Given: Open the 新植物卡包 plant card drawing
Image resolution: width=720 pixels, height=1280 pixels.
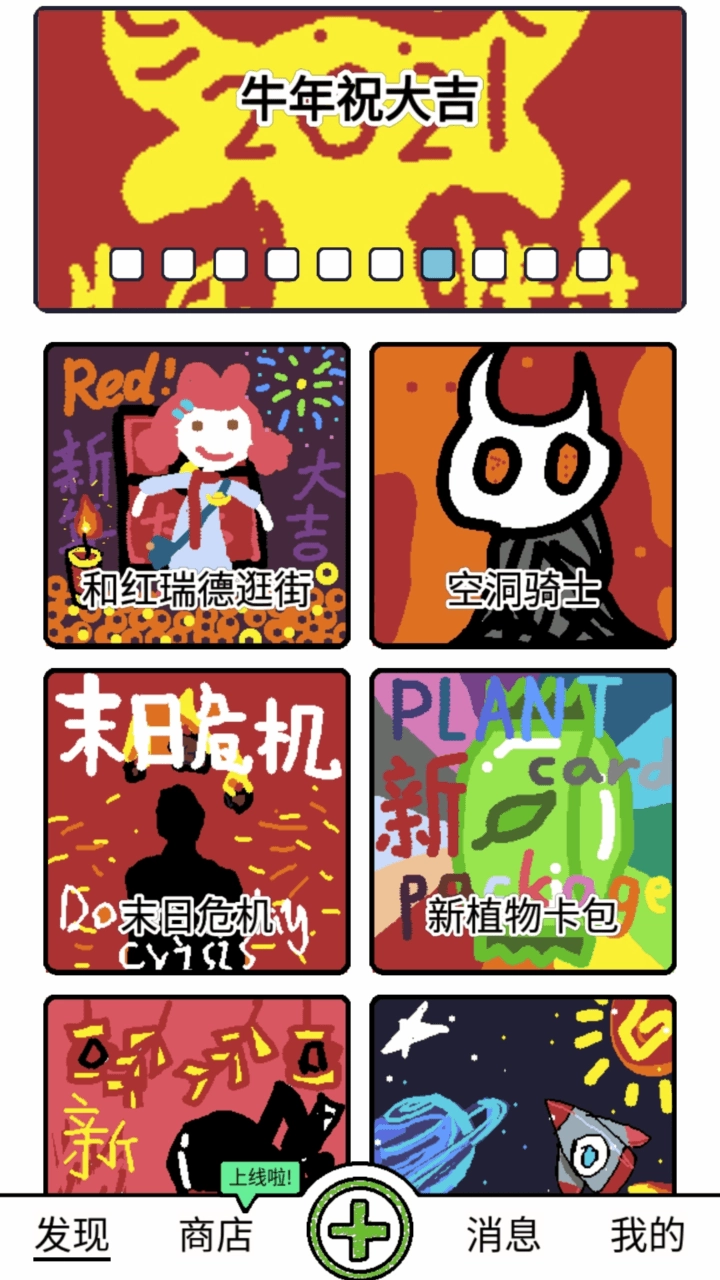Looking at the screenshot, I should coord(524,820).
